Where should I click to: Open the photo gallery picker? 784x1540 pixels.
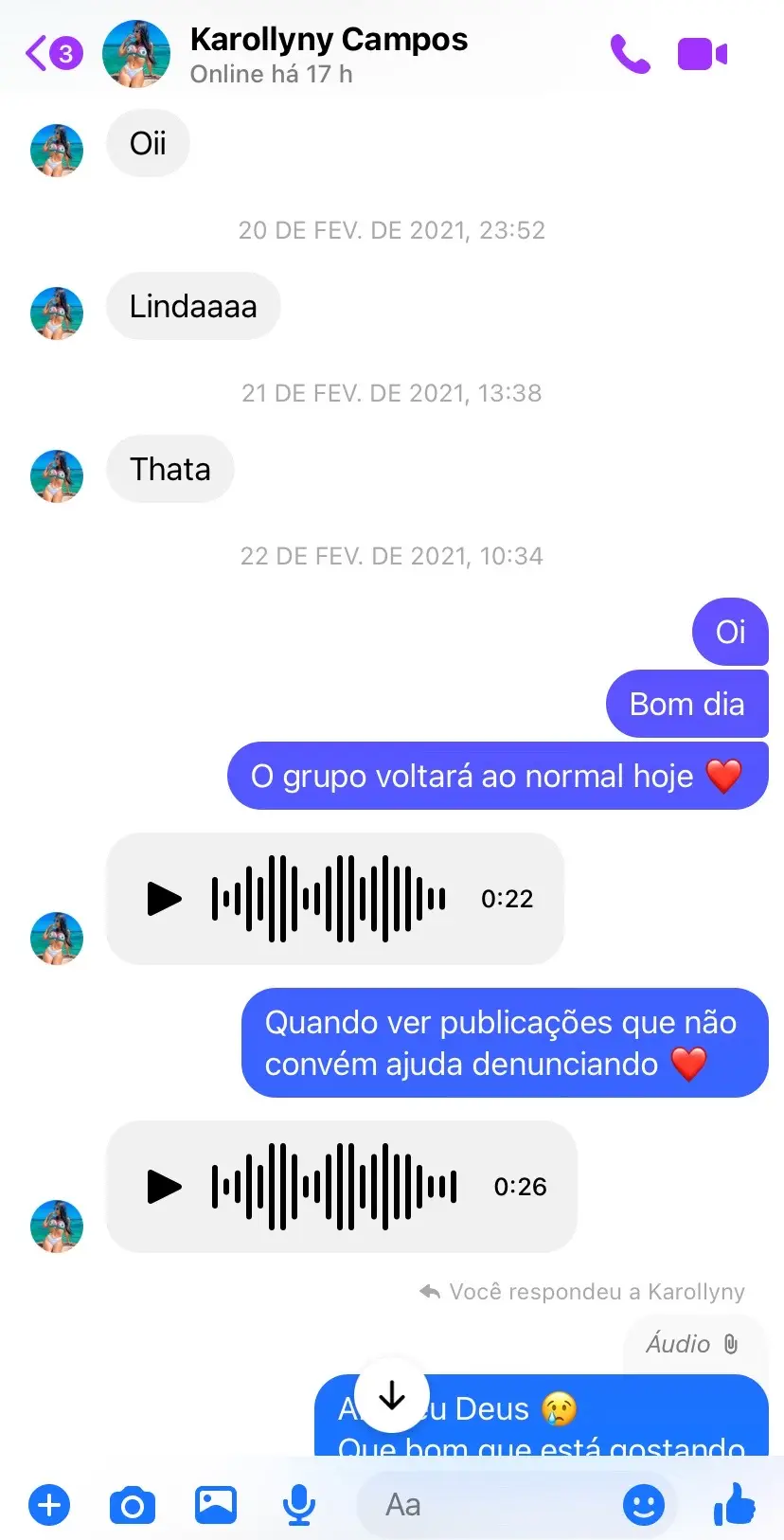[216, 1504]
